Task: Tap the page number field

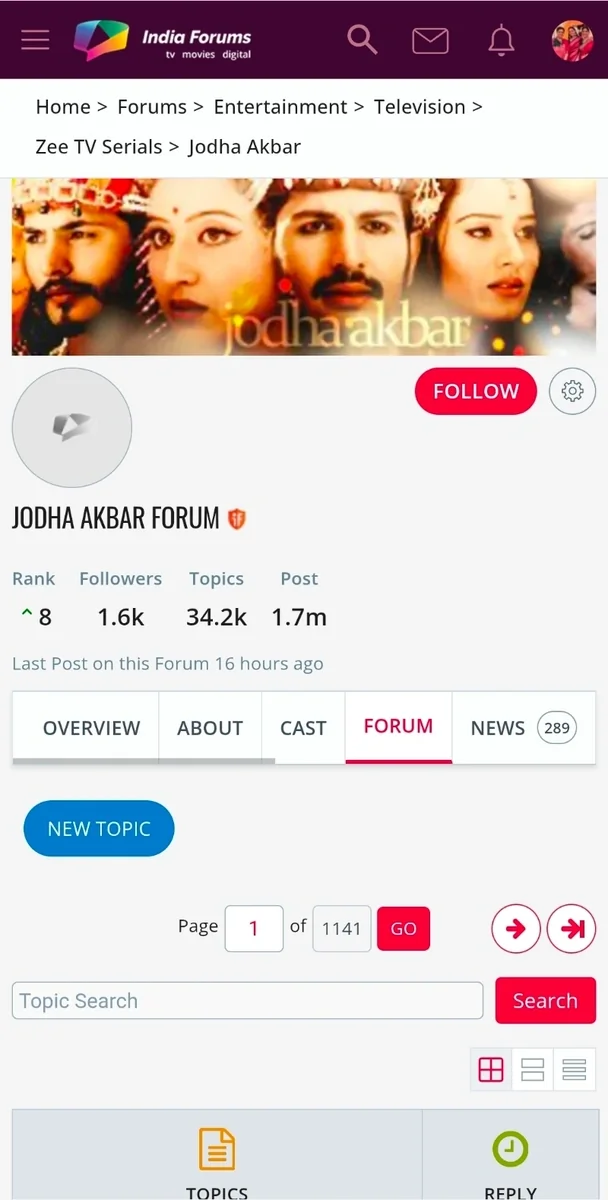Action: point(254,929)
